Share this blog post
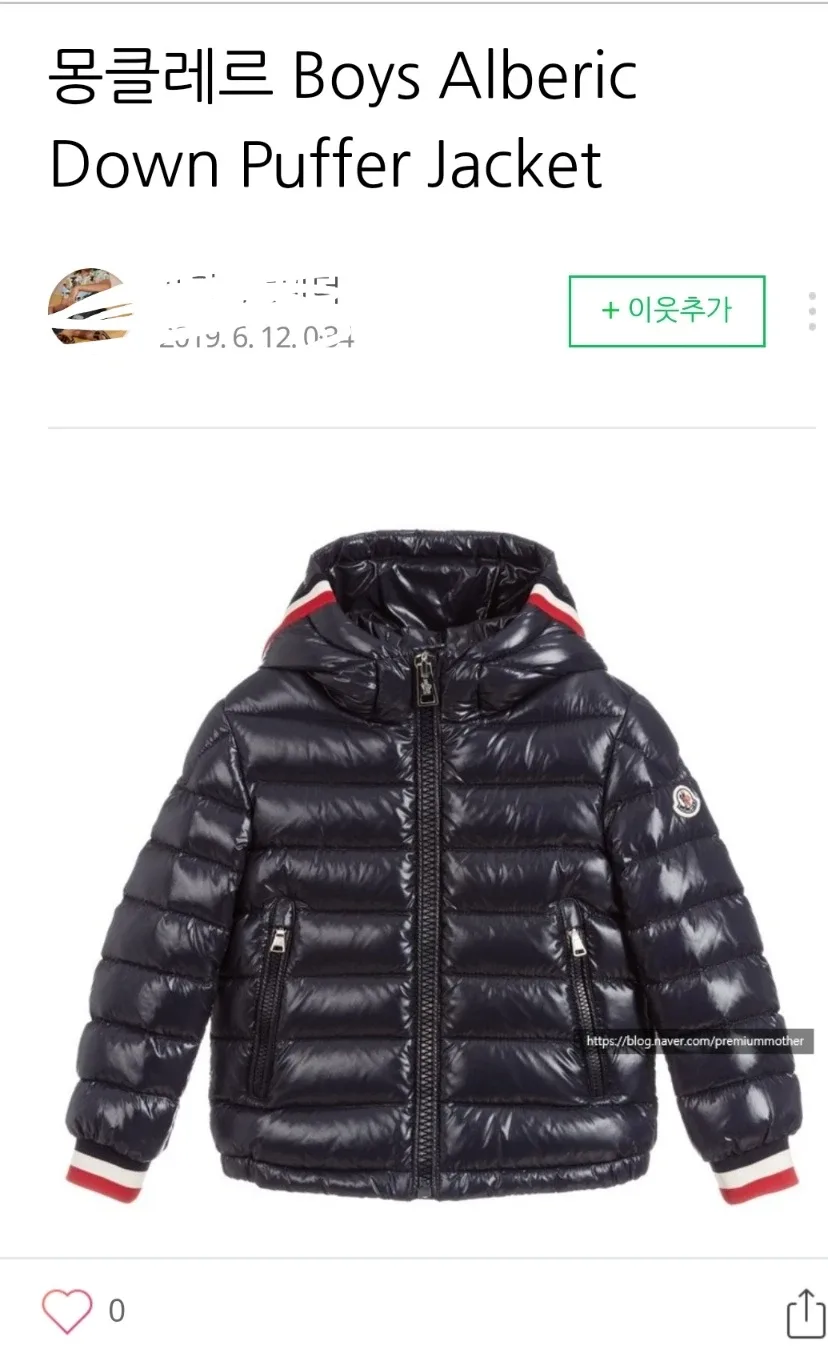828x1364 pixels. point(805,1311)
